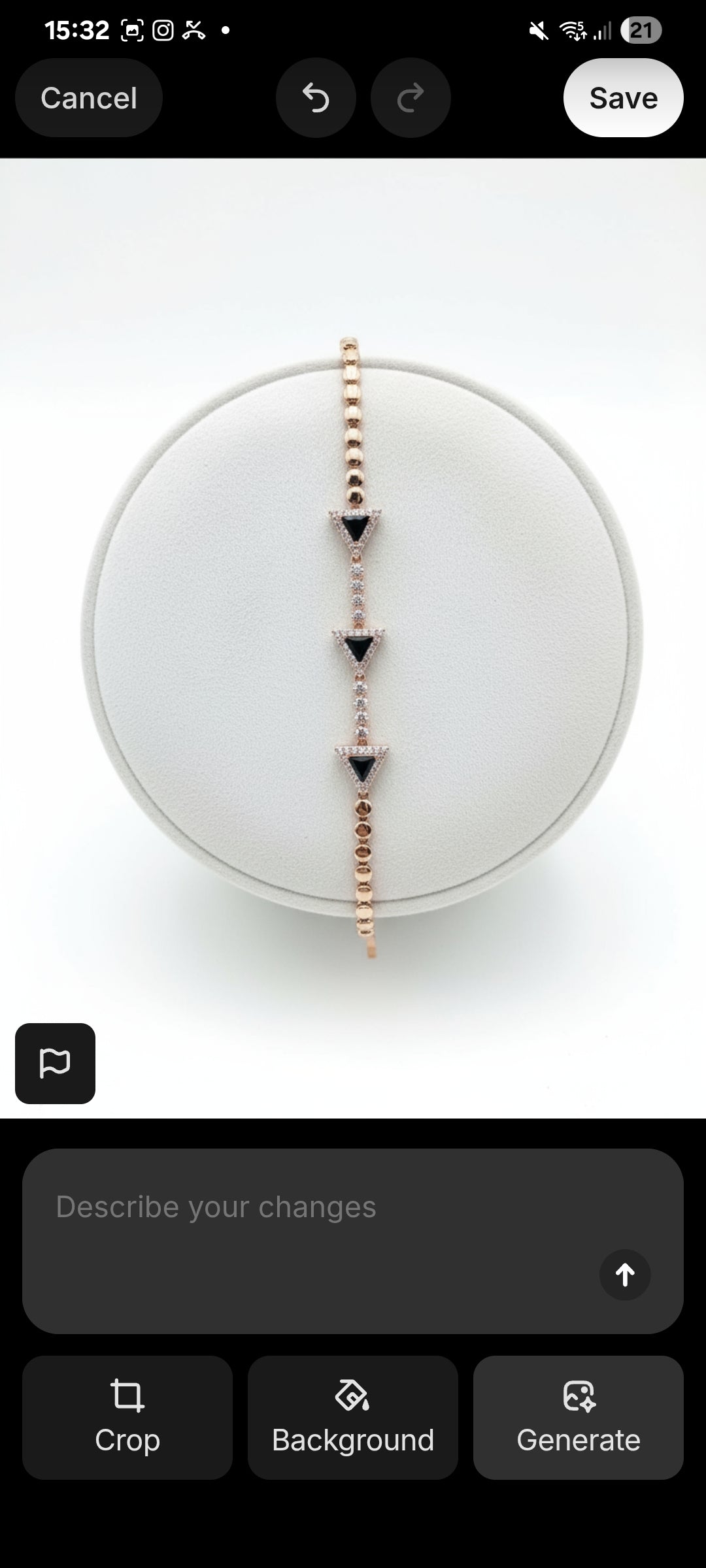Cancel the image editing
The width and height of the screenshot is (706, 1568).
click(x=89, y=98)
